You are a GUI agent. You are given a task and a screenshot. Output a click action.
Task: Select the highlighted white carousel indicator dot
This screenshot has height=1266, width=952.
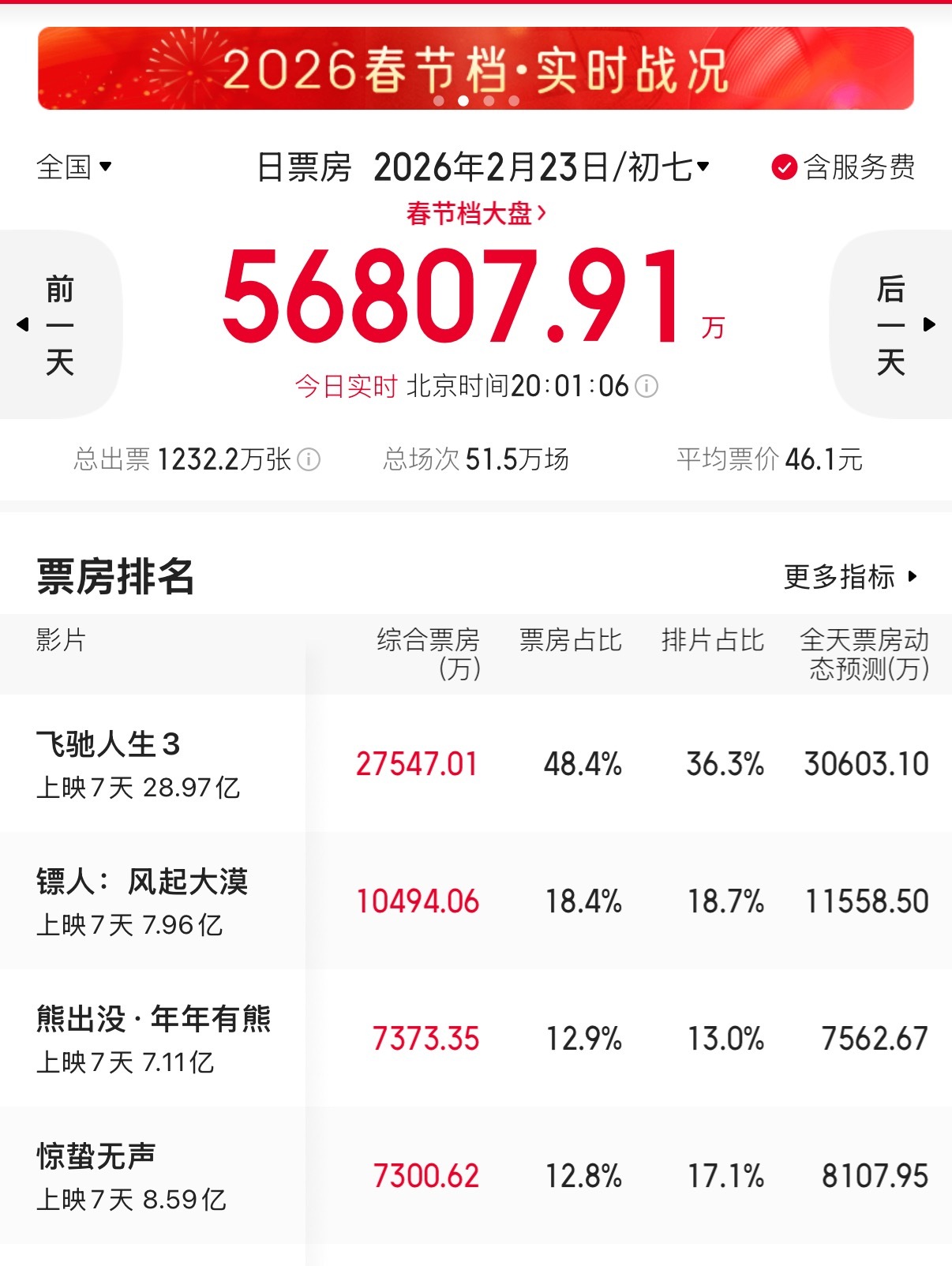coord(463,100)
